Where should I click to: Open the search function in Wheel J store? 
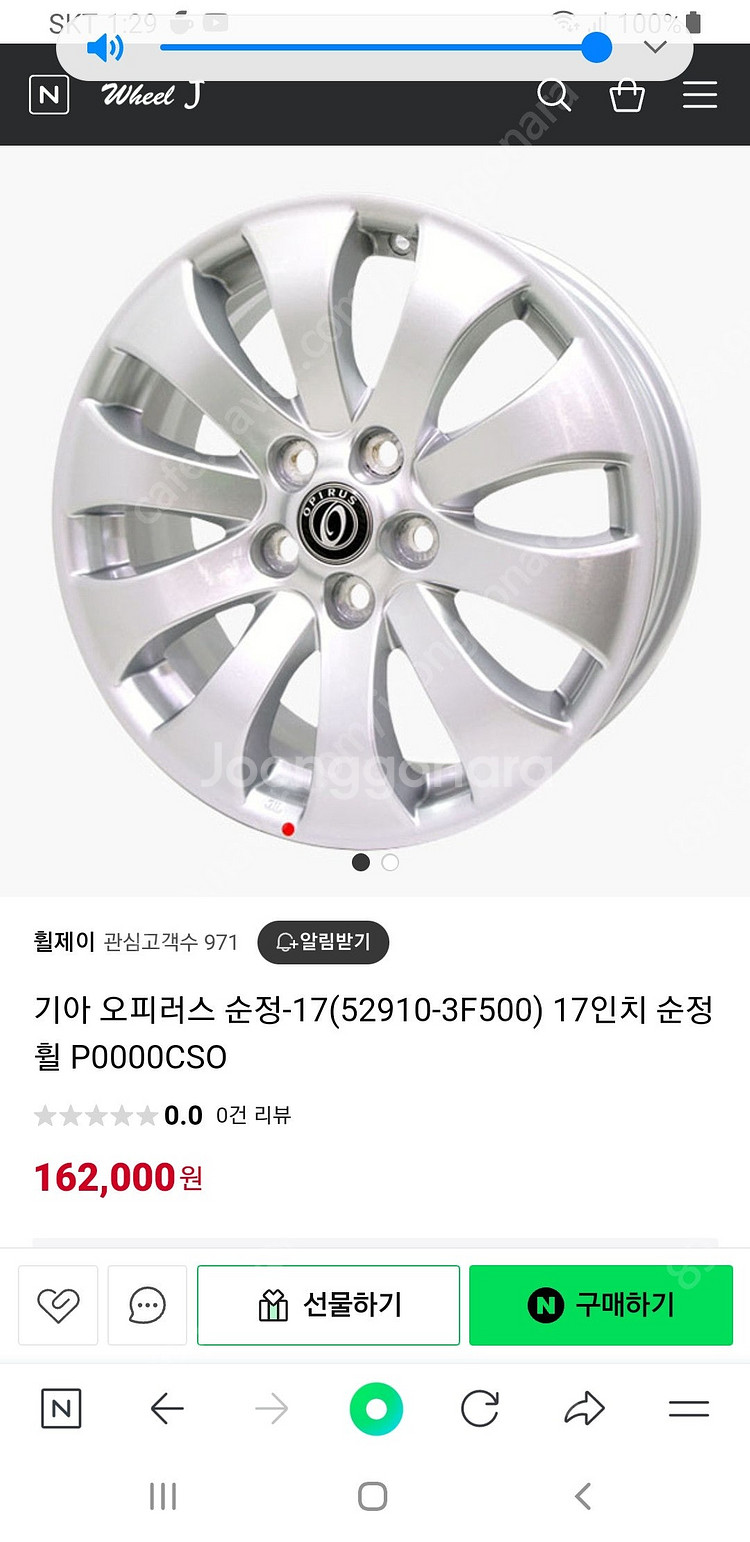pyautogui.click(x=554, y=95)
